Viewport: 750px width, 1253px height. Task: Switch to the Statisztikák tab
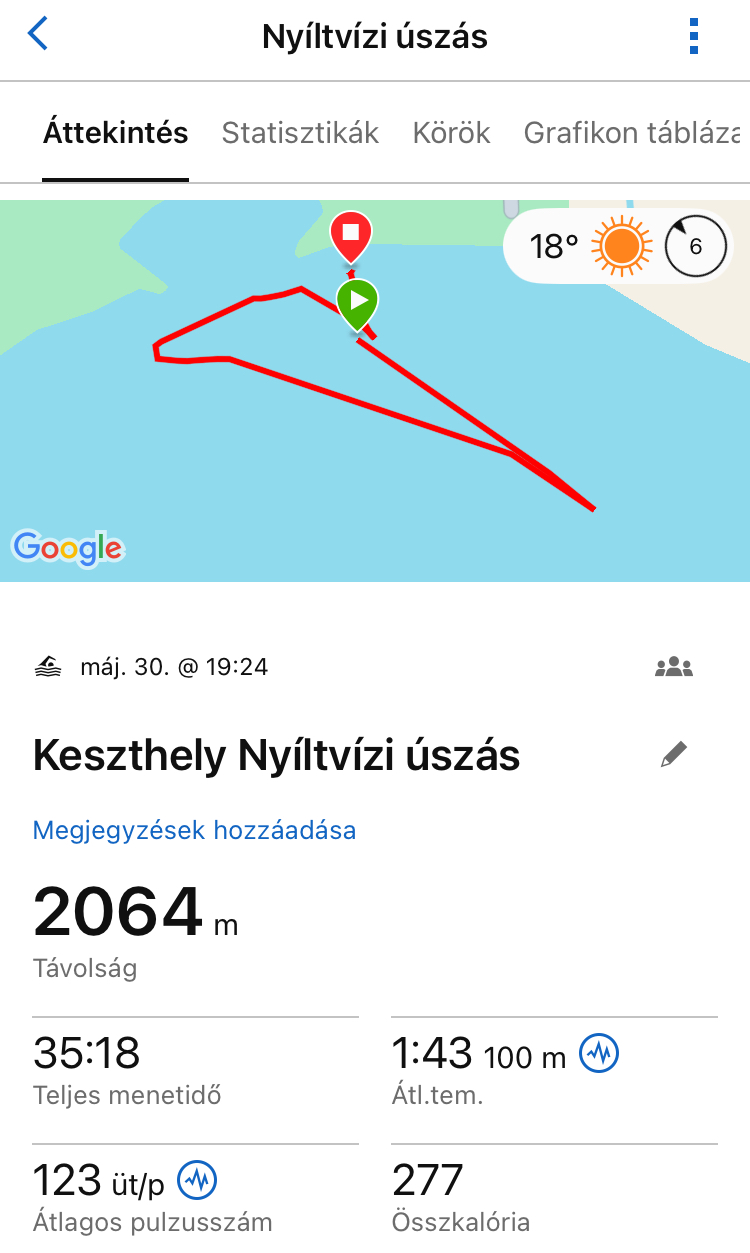(x=300, y=133)
